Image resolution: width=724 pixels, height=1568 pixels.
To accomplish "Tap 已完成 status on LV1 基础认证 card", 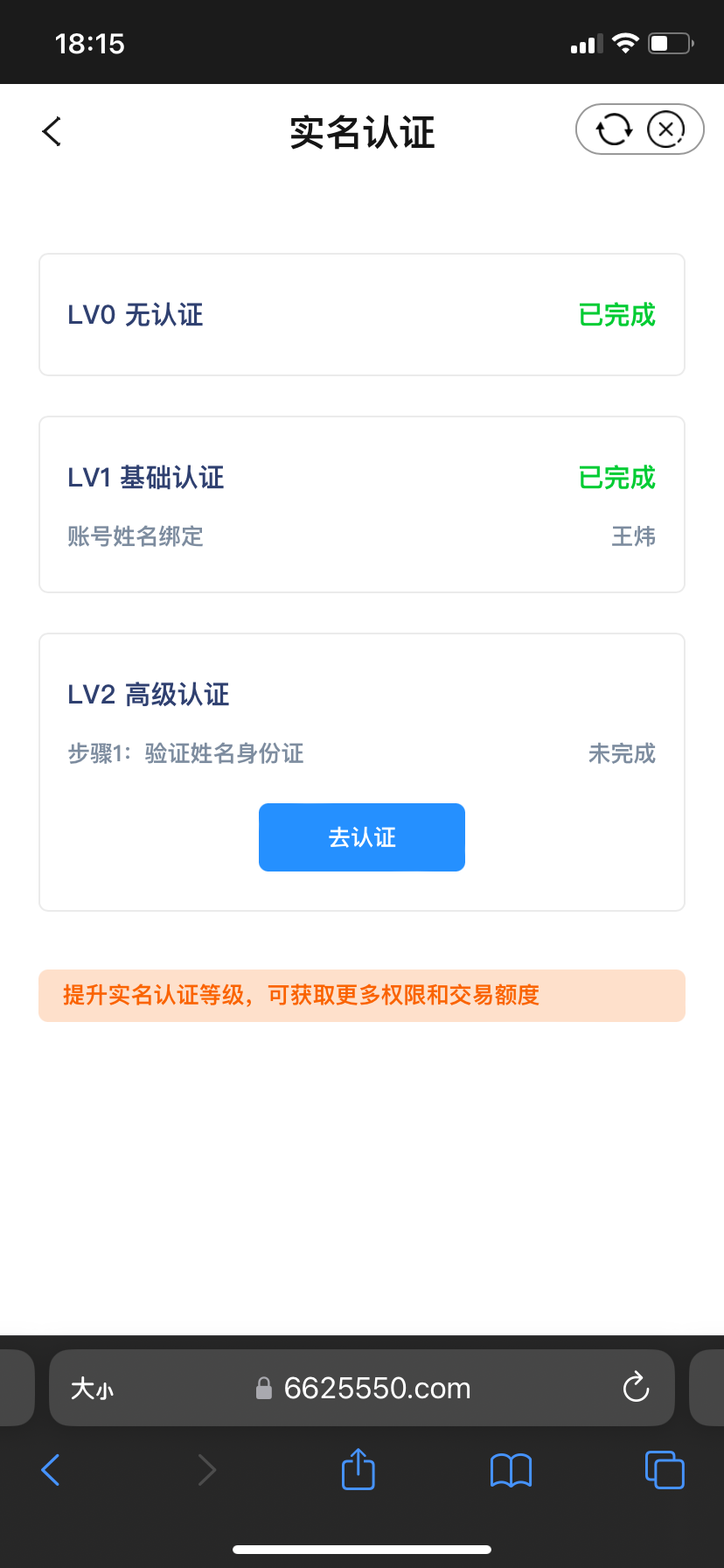I will (617, 478).
